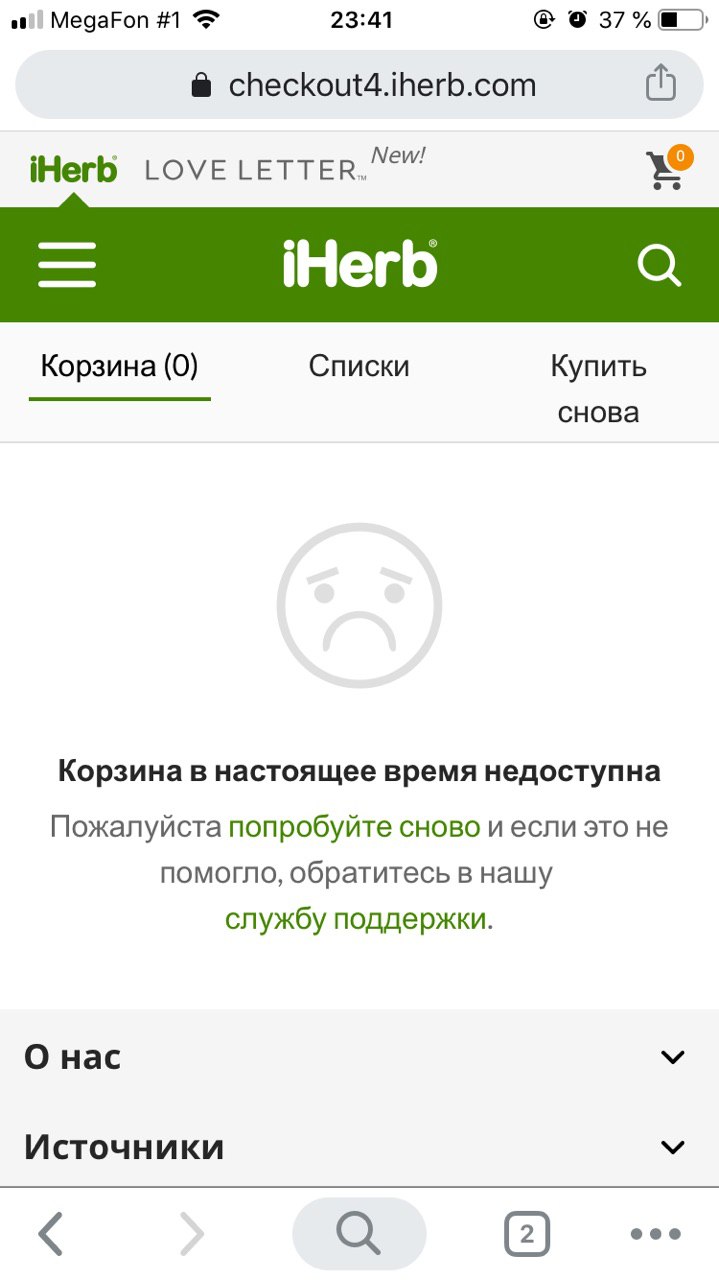Switch to the Списки tab

pos(359,366)
